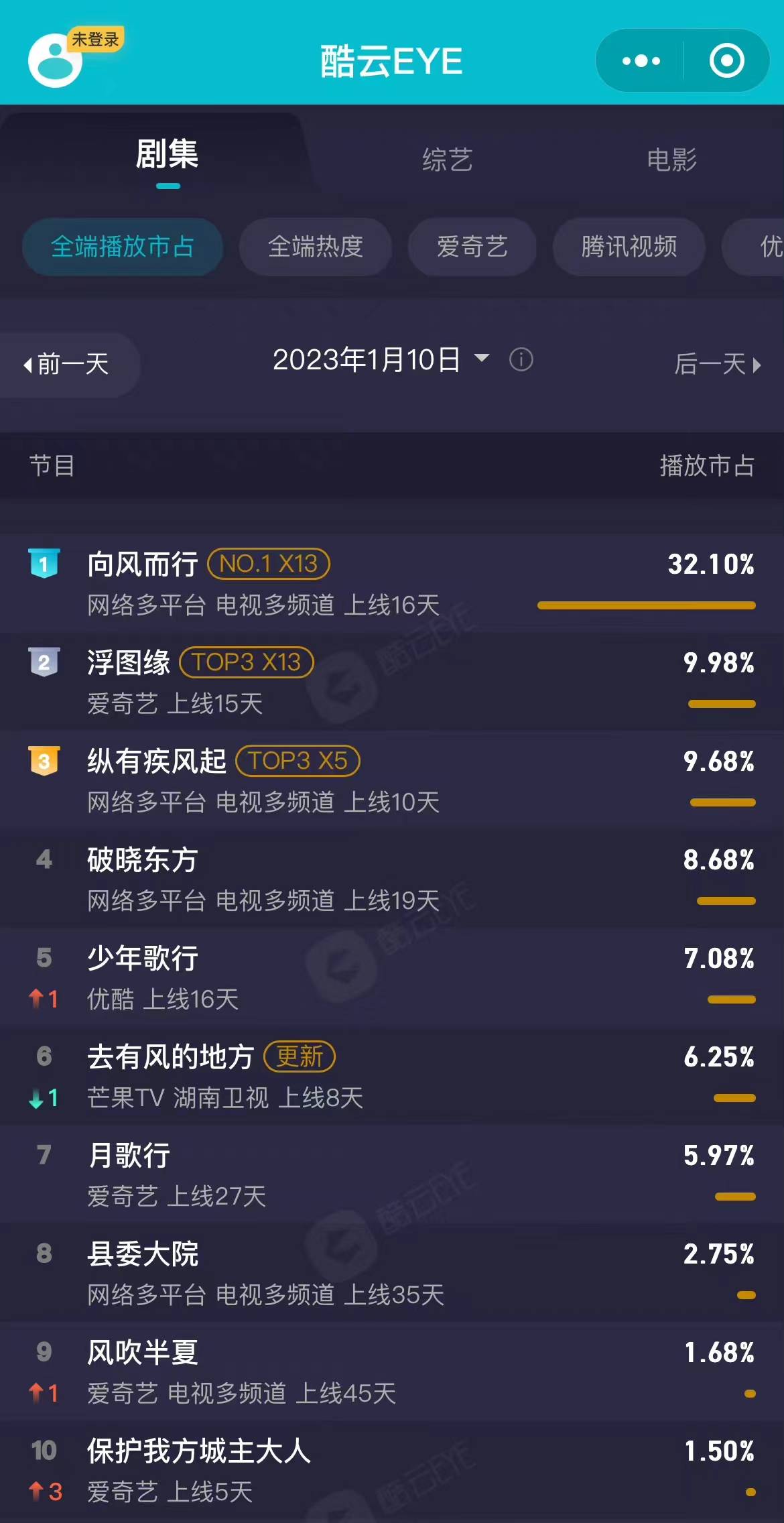Open details for 去有风的地方

tap(170, 1057)
